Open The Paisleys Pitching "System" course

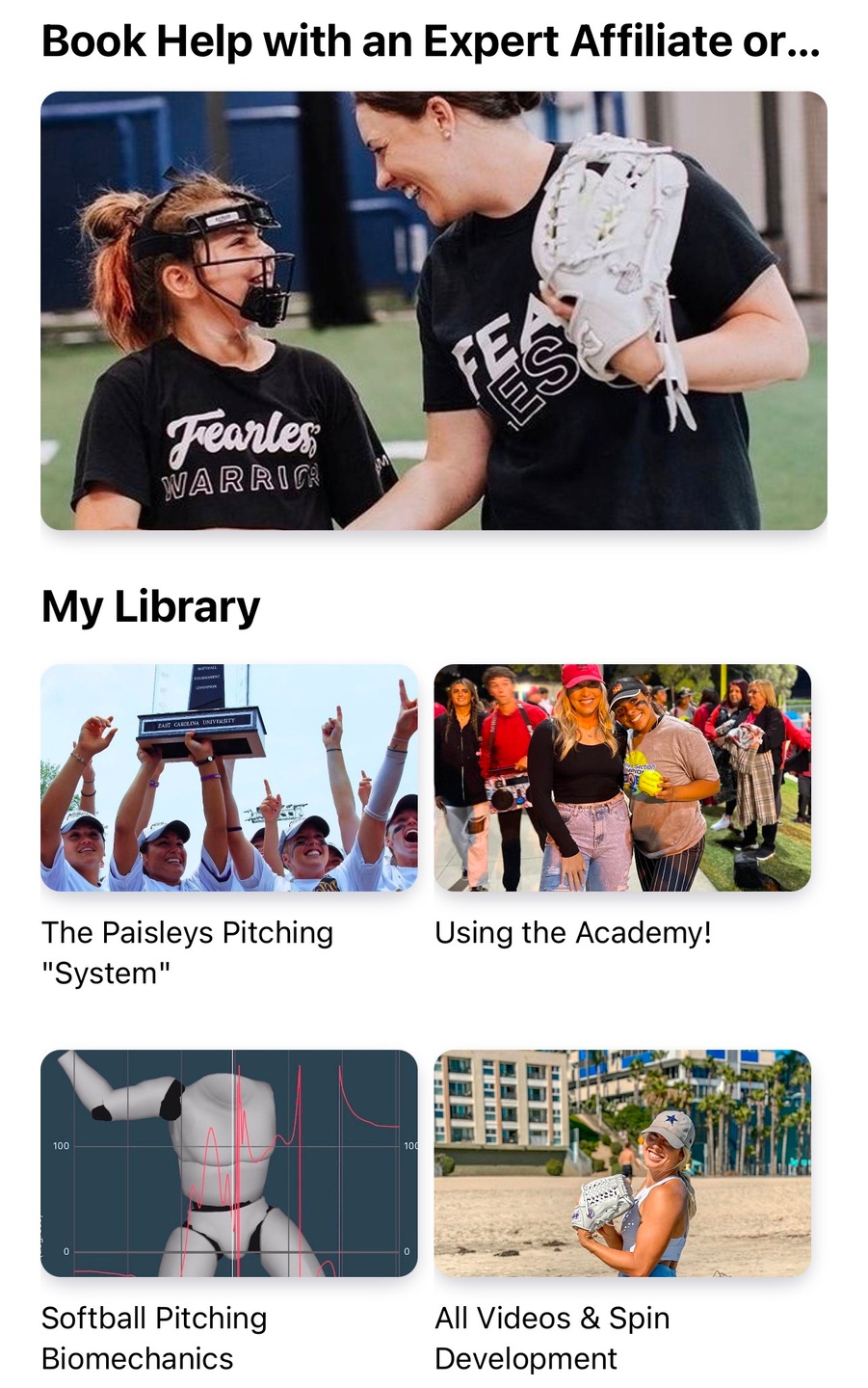[229, 778]
